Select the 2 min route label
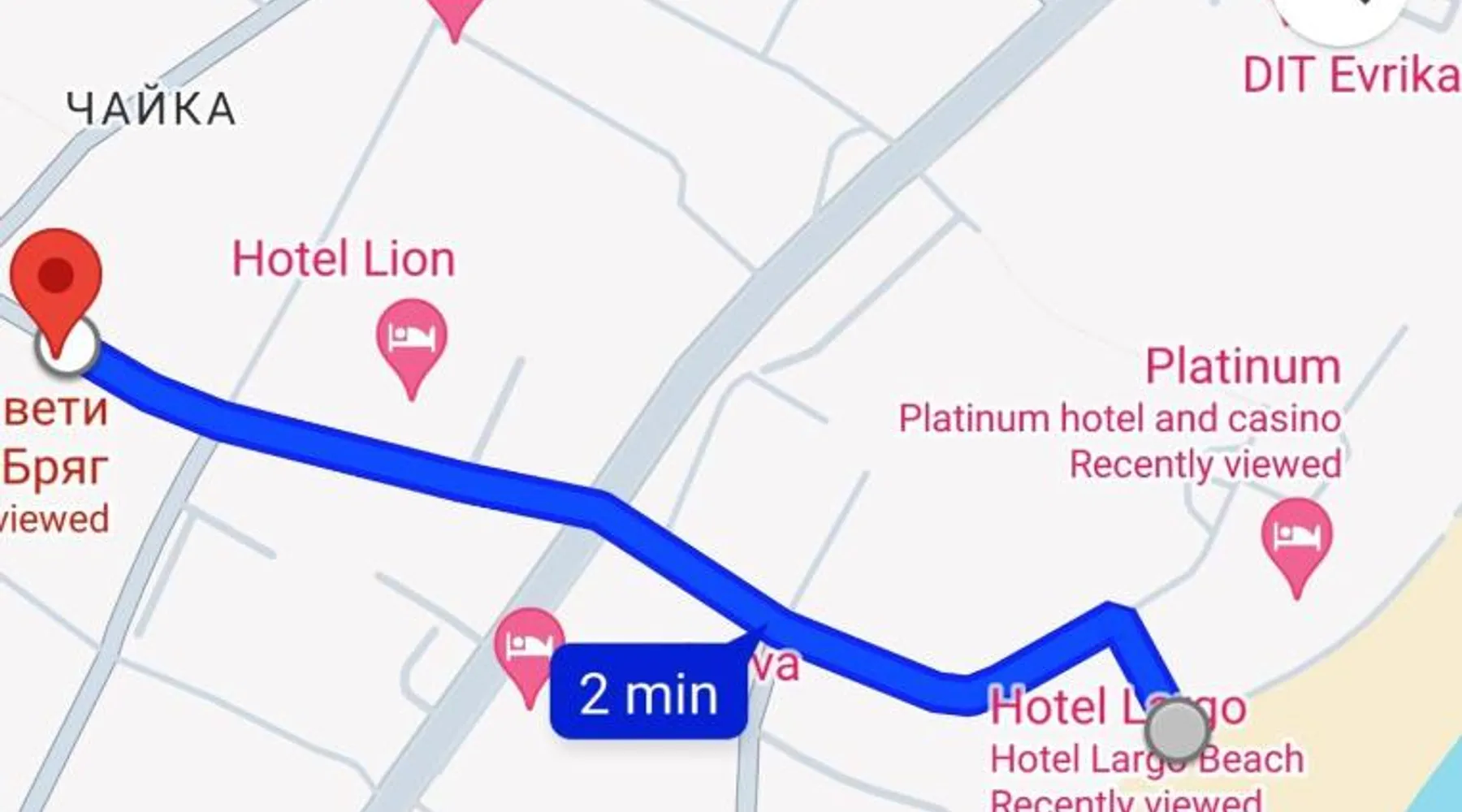Viewport: 1462px width, 812px height. (648, 693)
